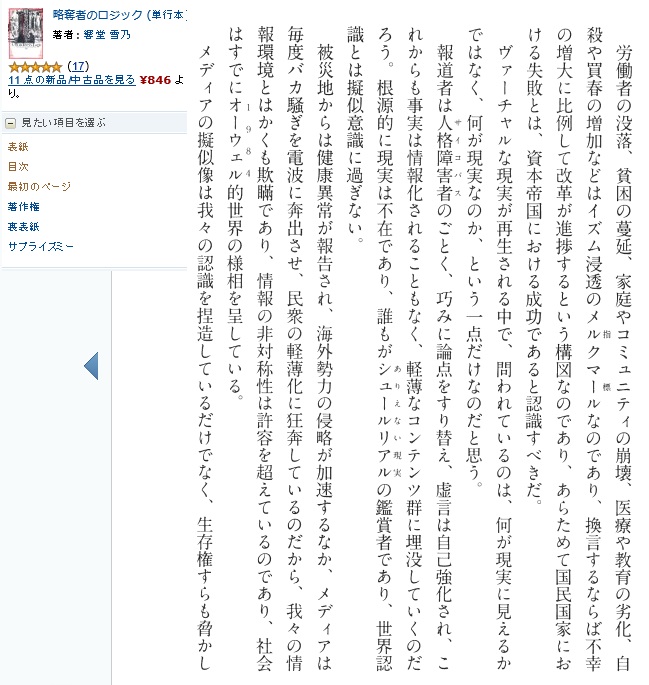This screenshot has height=685, width=649.
Task: View the 17 customer reviews
Action: point(78,66)
